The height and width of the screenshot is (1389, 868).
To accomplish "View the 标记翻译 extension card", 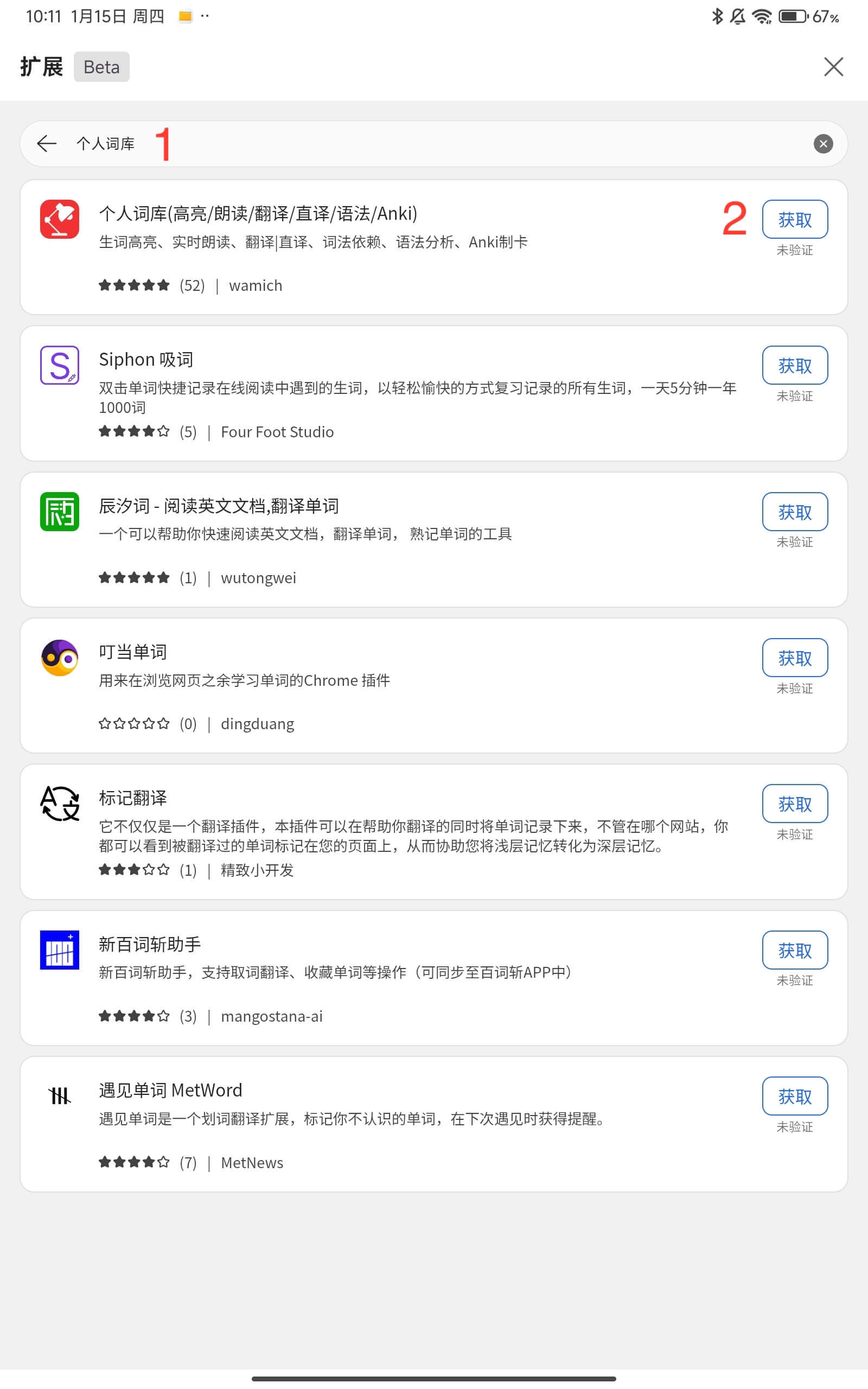I will click(x=133, y=798).
